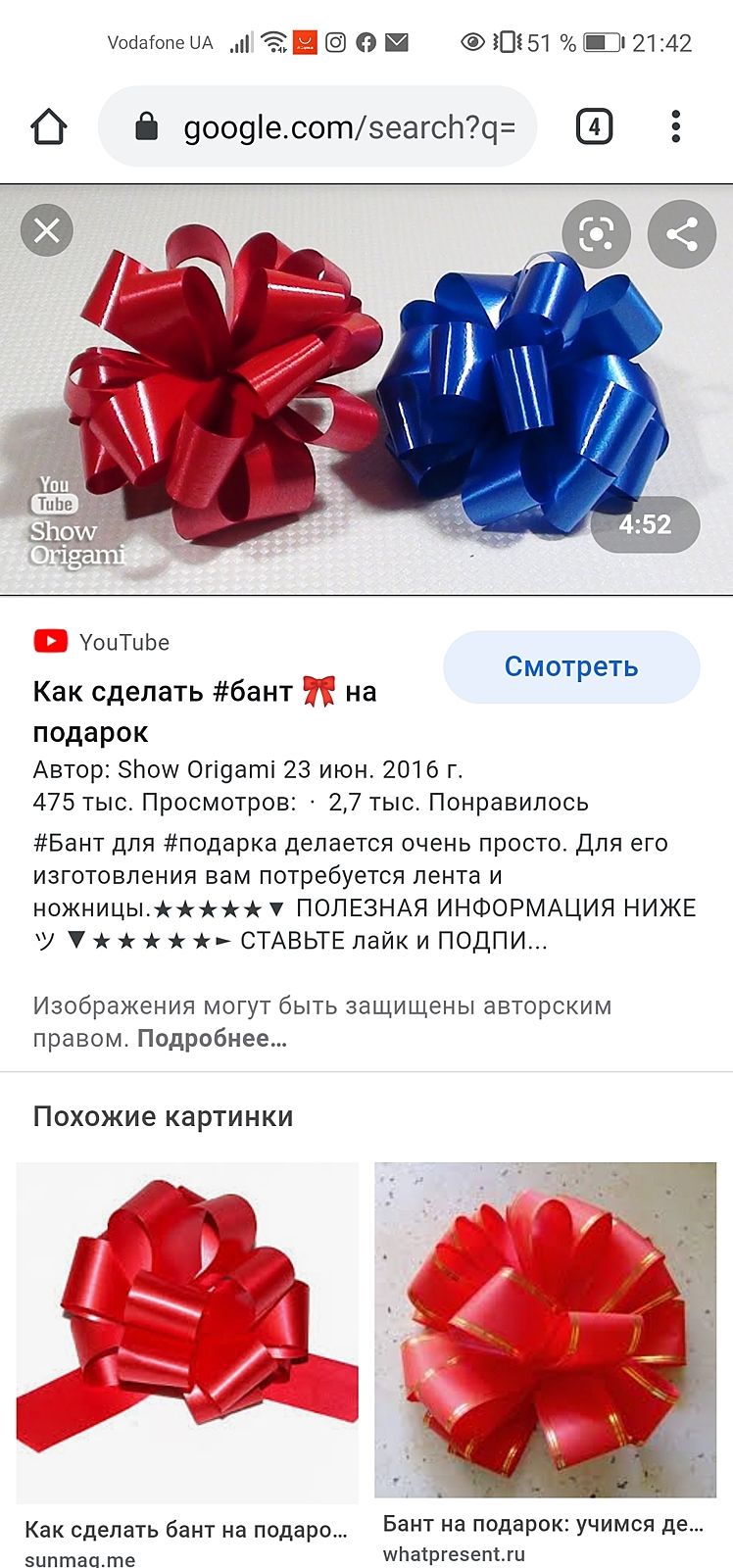This screenshot has height=1568, width=733.
Task: Close the image preview
Action: click(47, 231)
